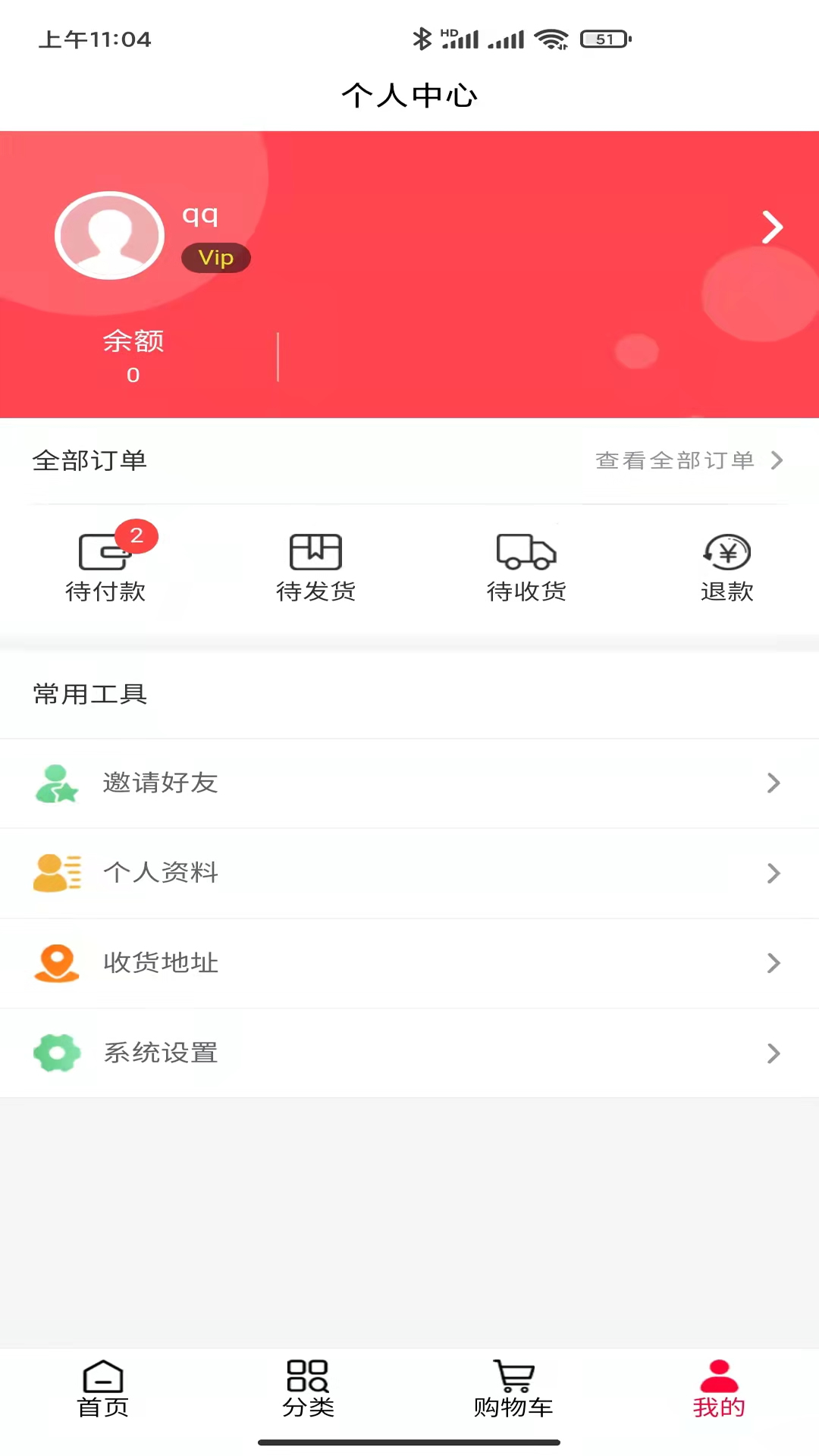Select the 个人资料 profile icon

coord(57,873)
